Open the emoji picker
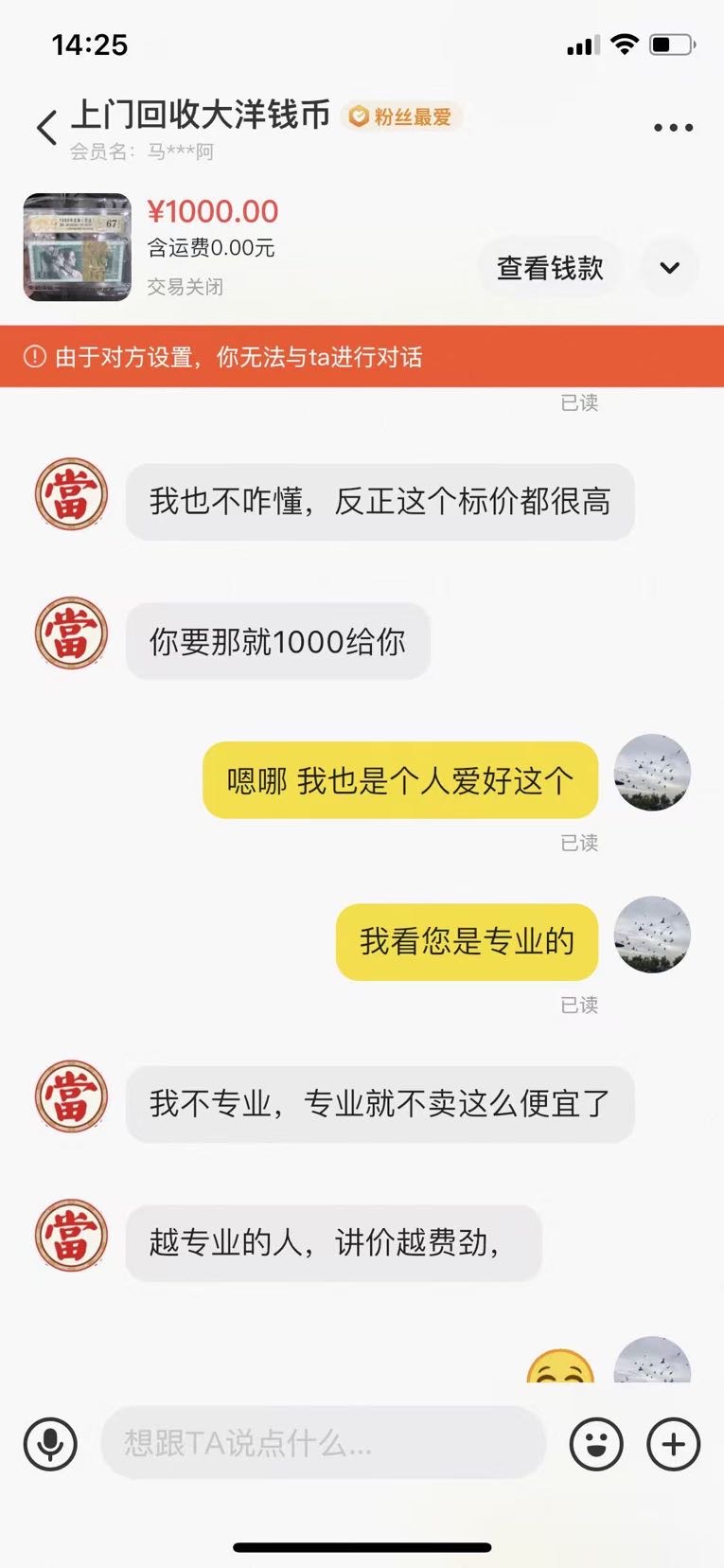The width and height of the screenshot is (724, 1568). [x=596, y=1444]
